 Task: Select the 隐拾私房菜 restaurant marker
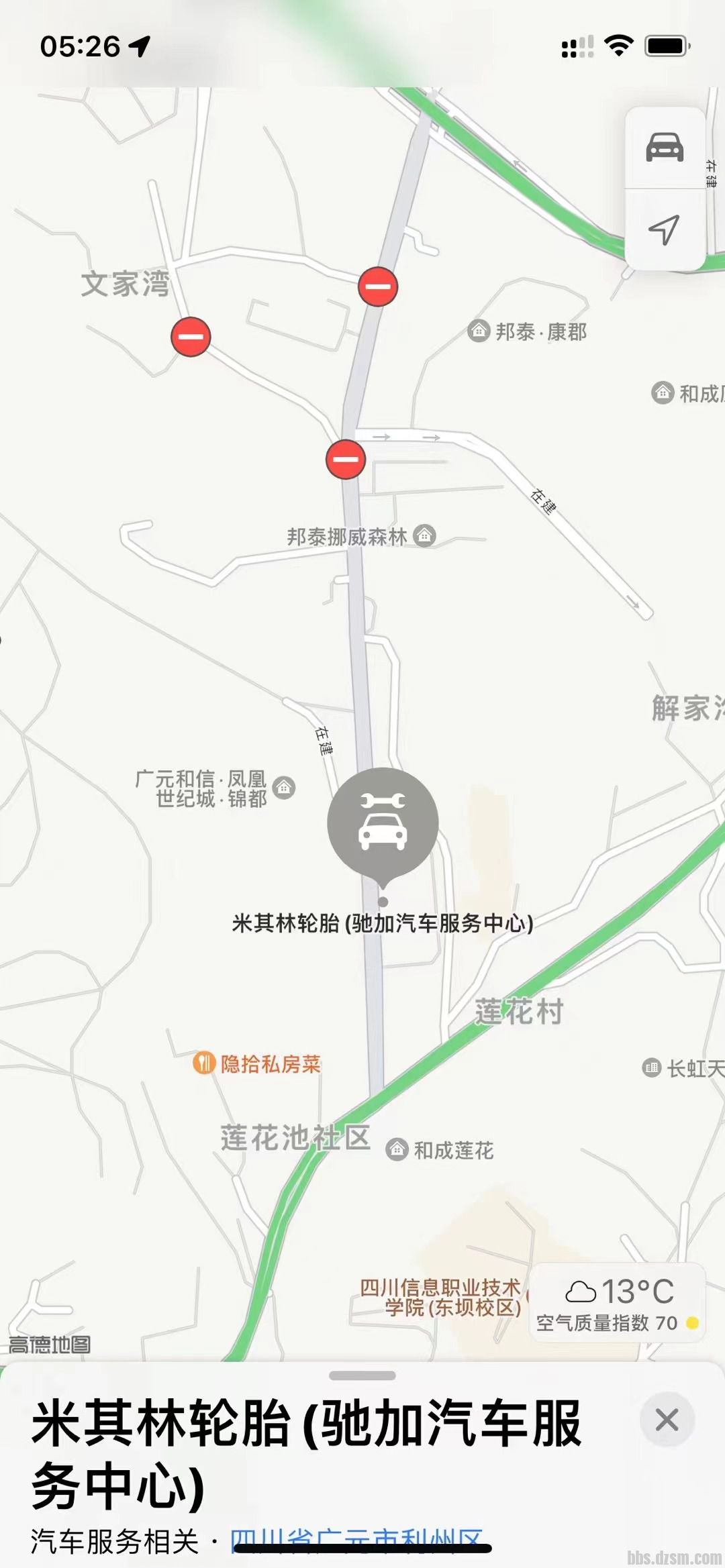(203, 1063)
